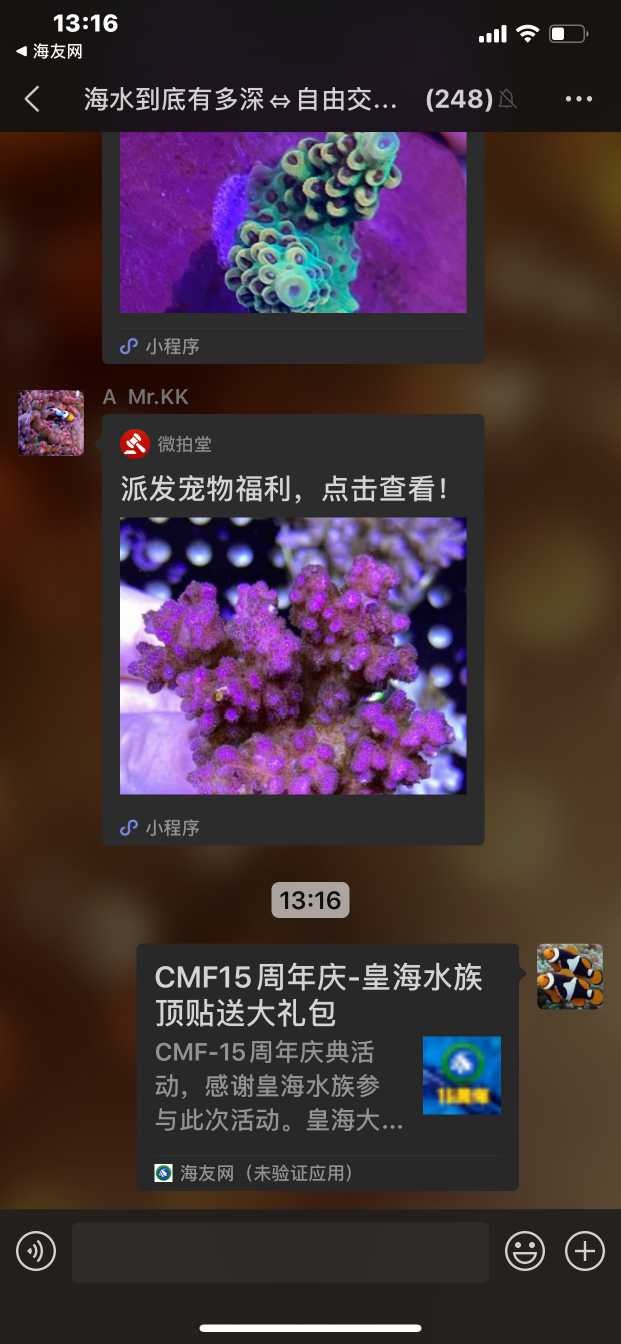Open Mr.KK's avatar profile

51,423
